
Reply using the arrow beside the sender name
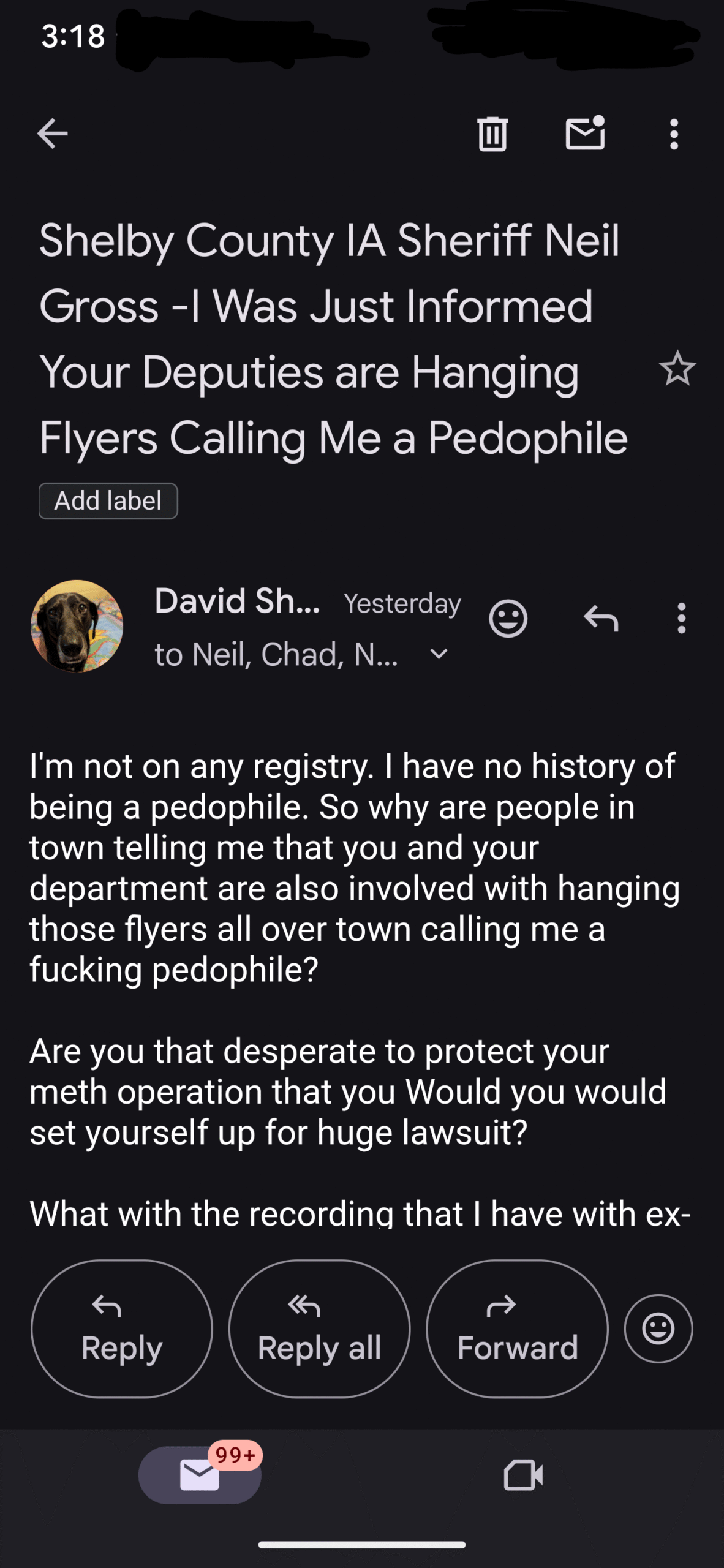coord(601,619)
